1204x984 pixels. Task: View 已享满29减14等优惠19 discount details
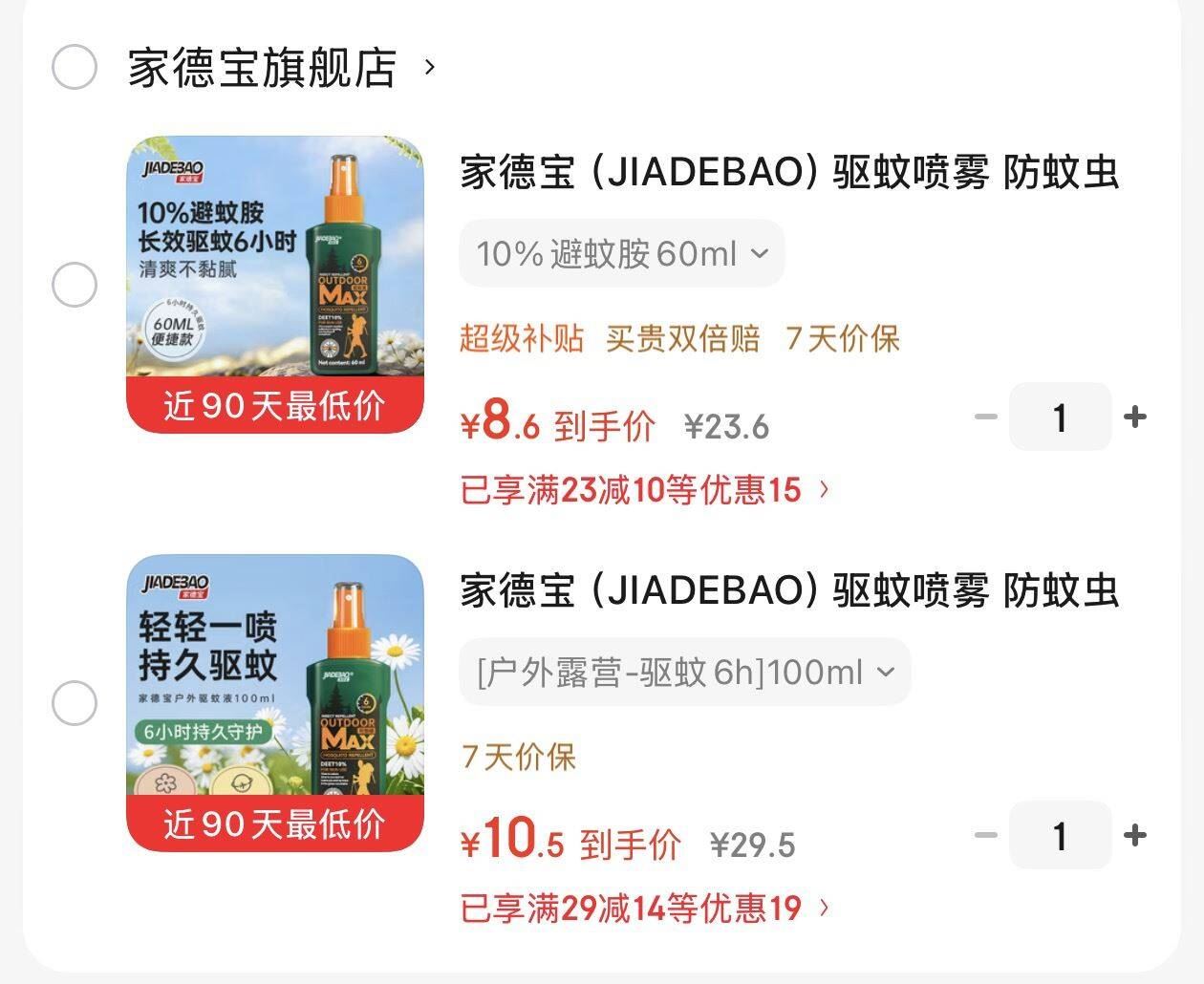[646, 908]
